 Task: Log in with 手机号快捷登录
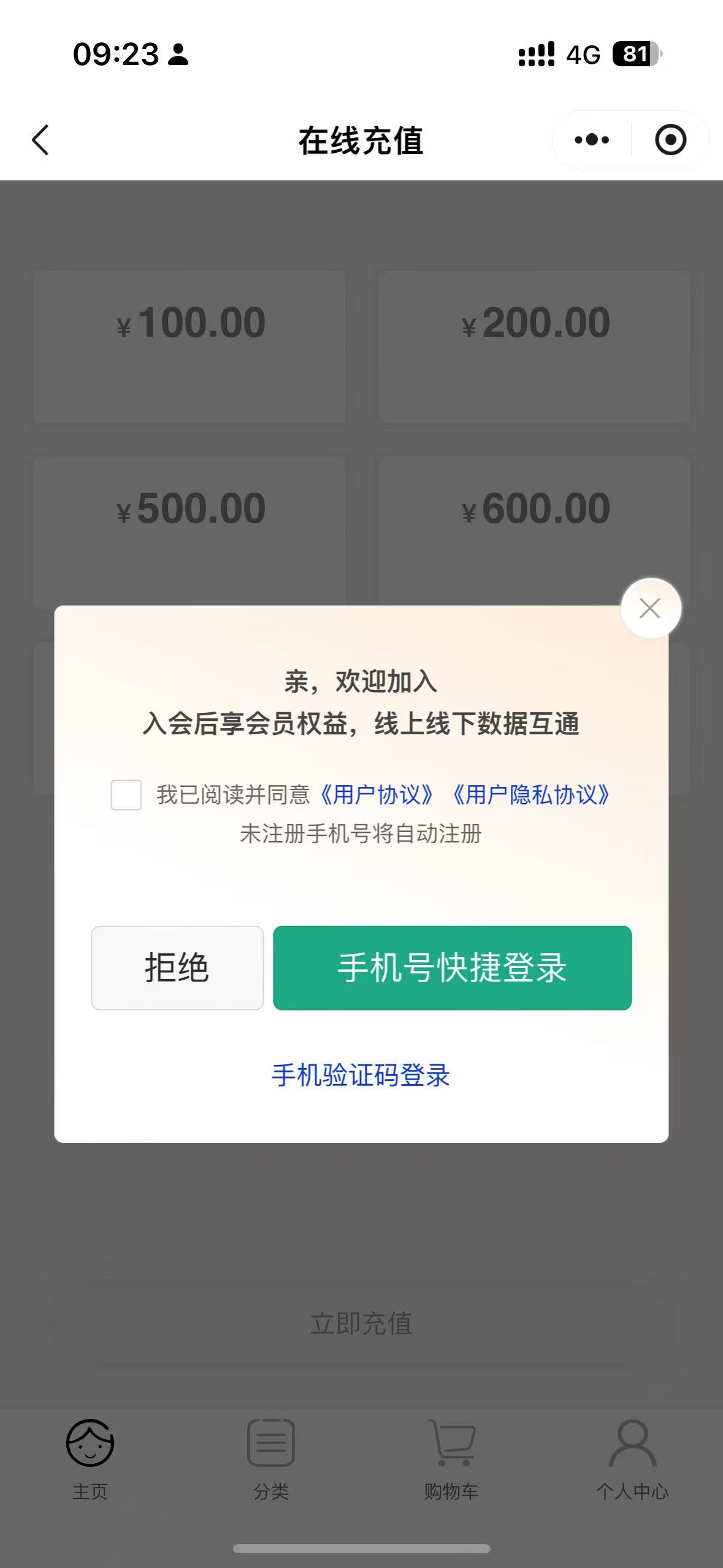(x=452, y=967)
